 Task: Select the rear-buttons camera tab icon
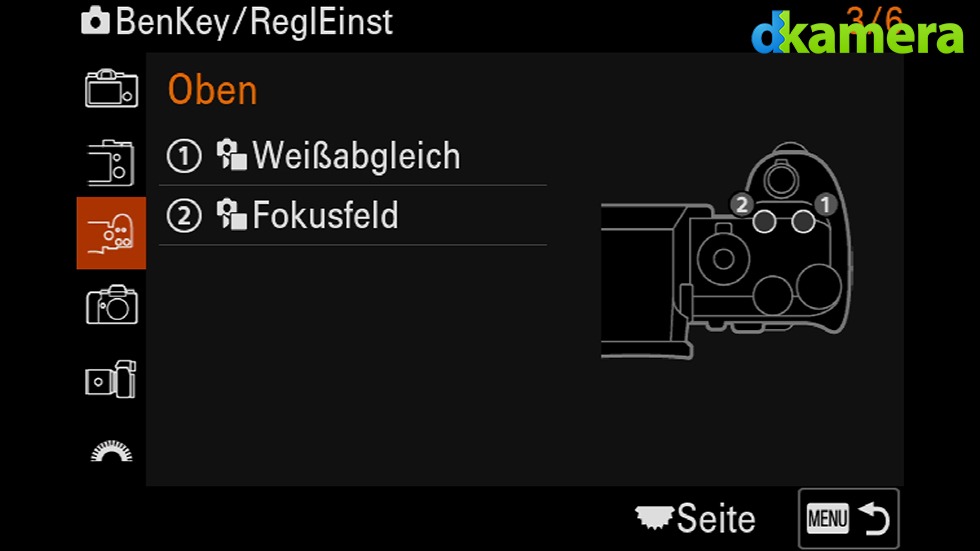point(111,162)
